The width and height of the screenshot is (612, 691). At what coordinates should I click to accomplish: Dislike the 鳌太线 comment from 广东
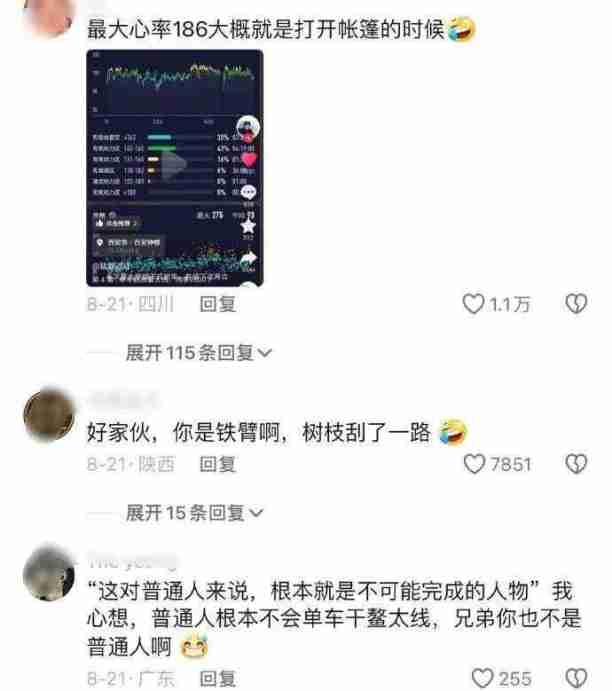point(576,679)
